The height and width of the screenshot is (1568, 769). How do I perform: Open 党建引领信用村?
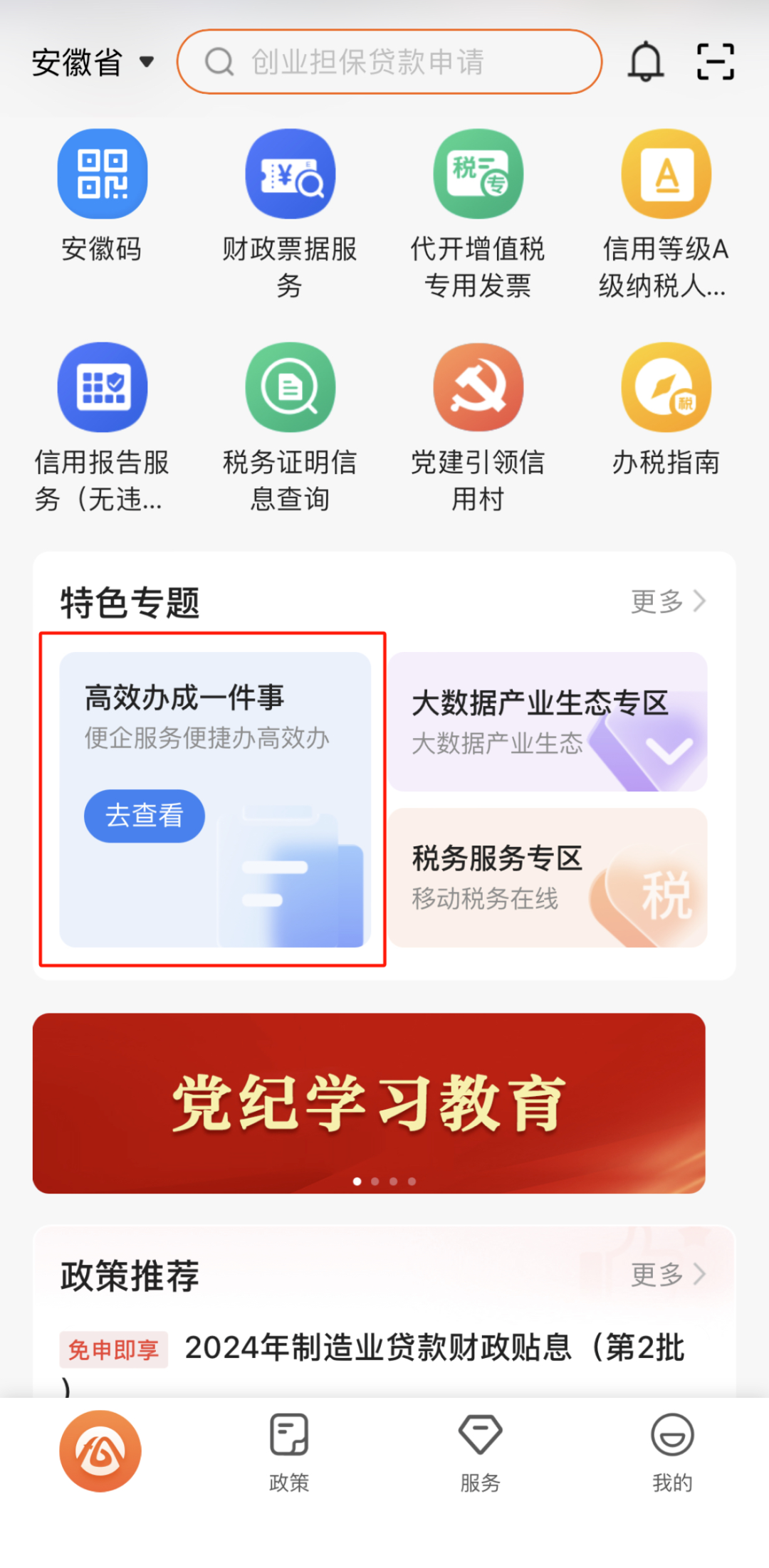coord(478,427)
